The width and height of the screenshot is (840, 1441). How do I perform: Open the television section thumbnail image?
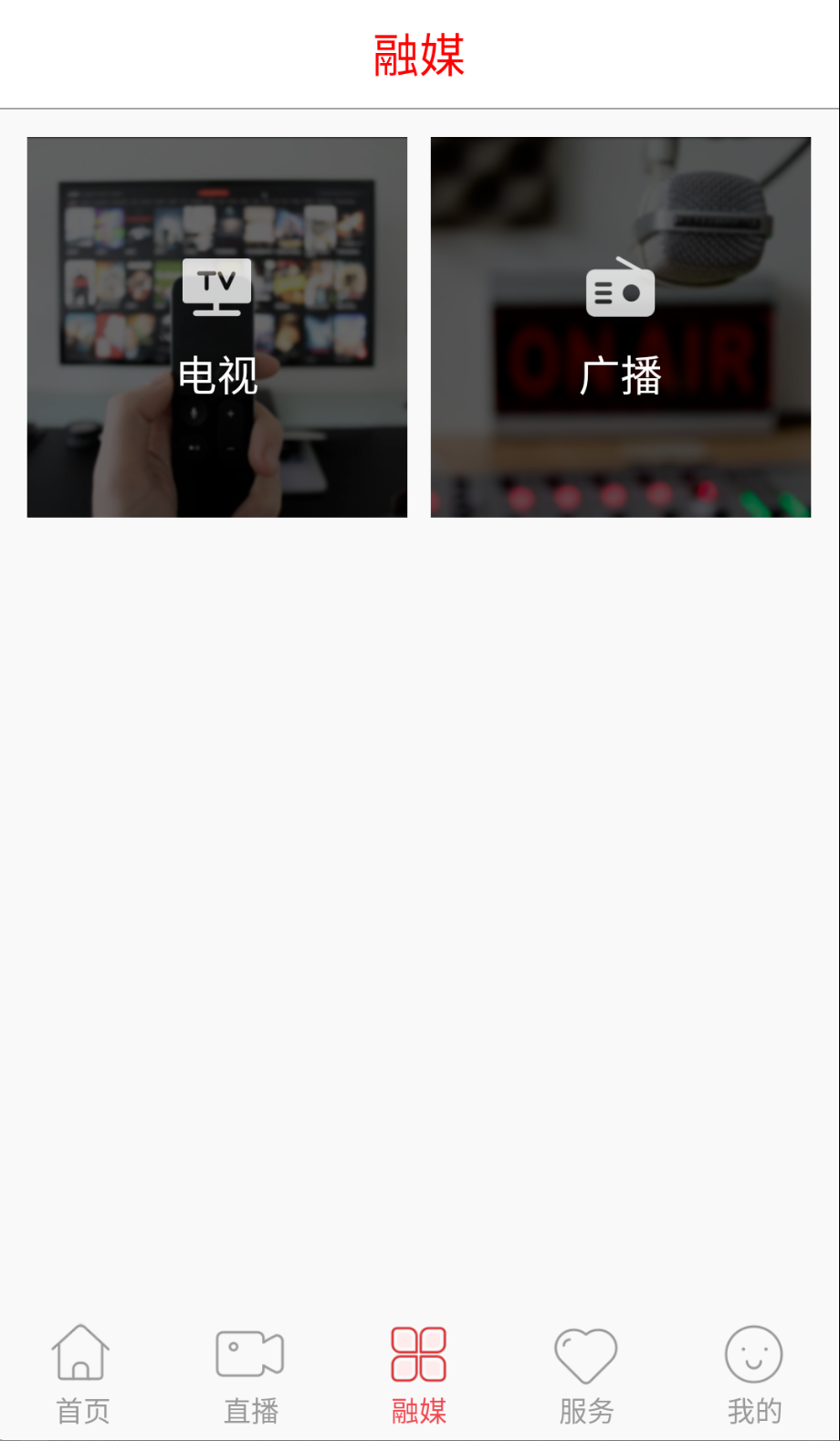click(x=216, y=327)
